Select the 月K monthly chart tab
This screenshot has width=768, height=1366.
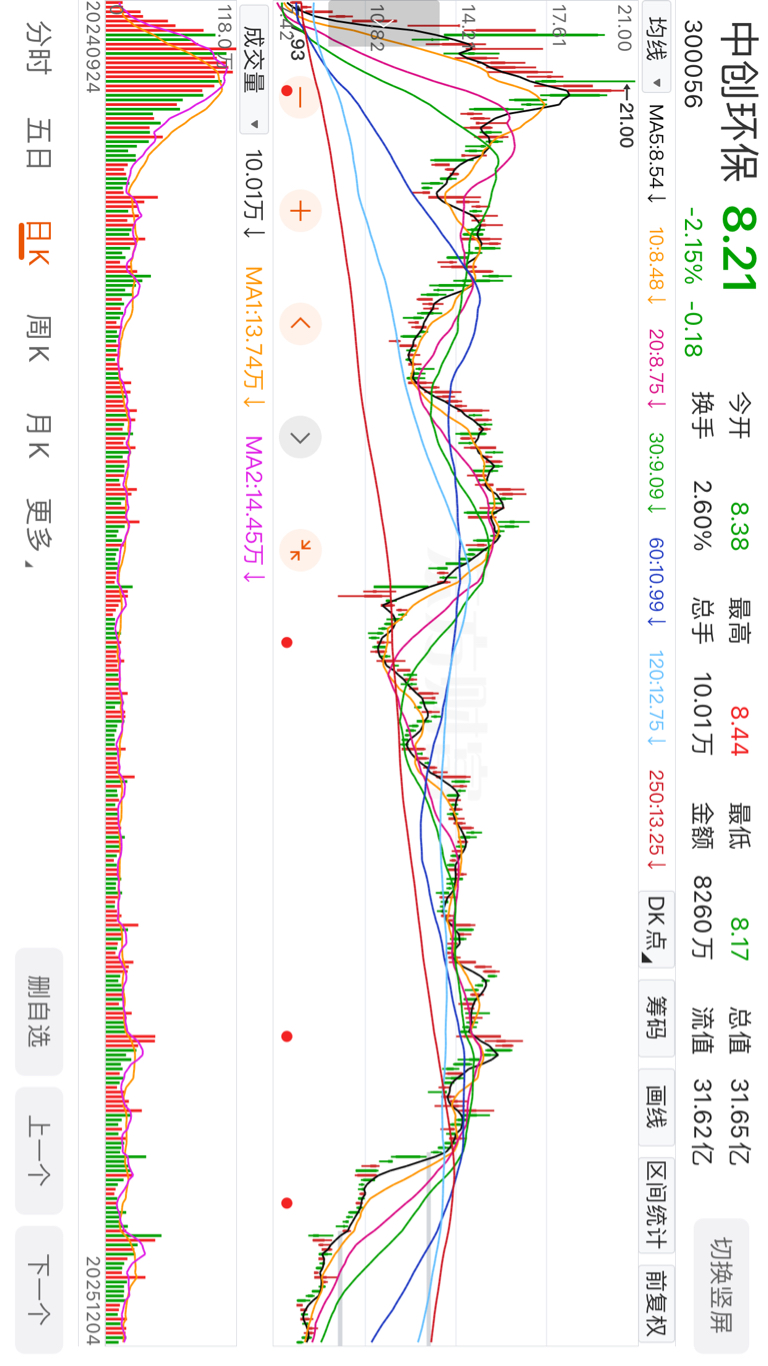pyautogui.click(x=39, y=438)
